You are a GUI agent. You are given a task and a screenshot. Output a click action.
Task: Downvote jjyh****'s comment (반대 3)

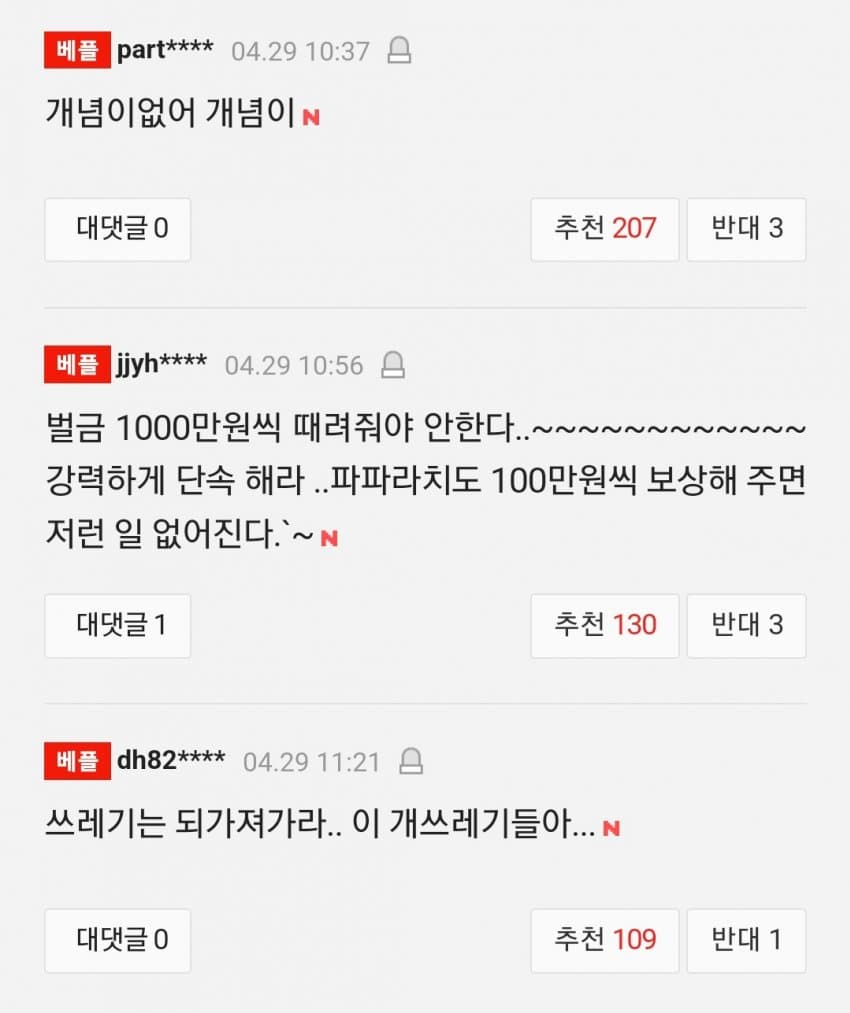click(746, 626)
